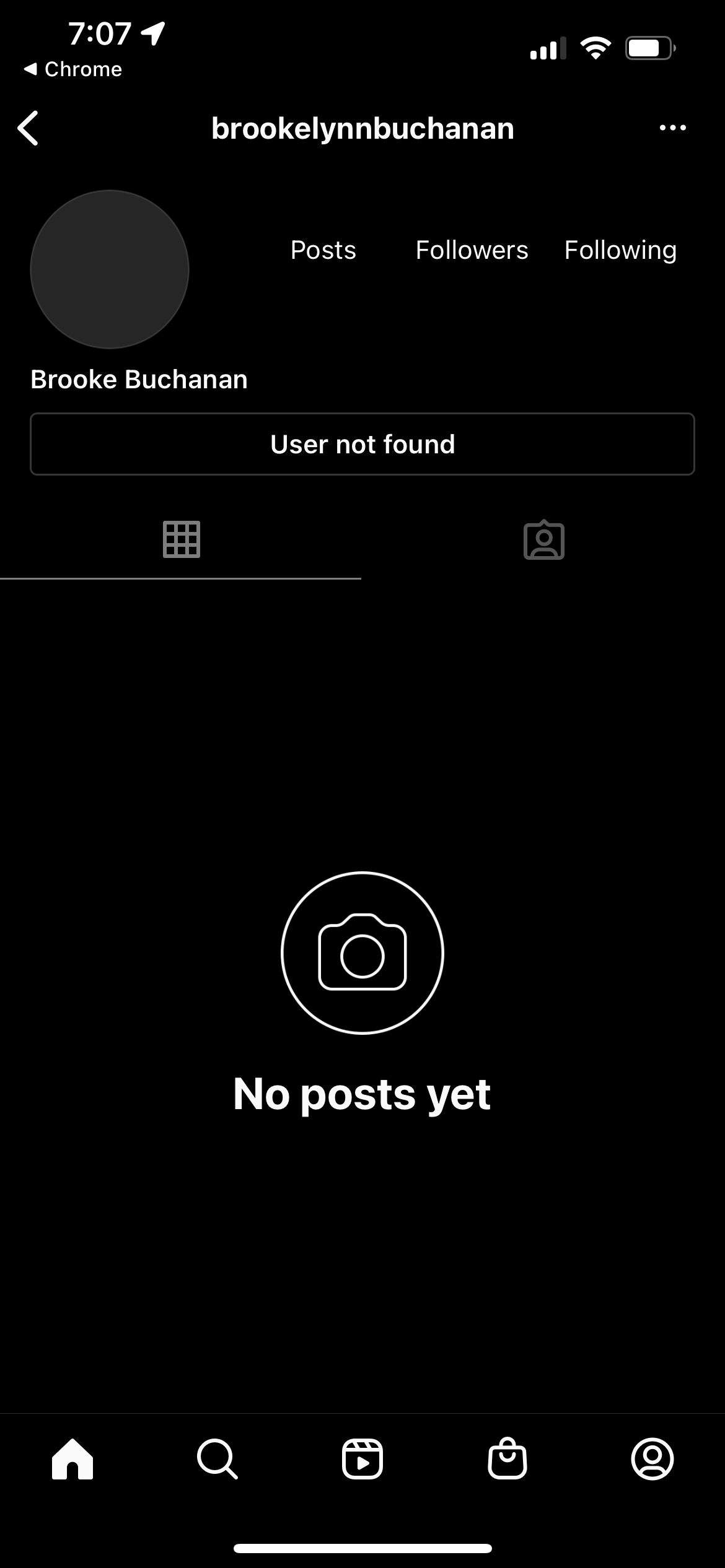Open the Reels tab
Viewport: 725px width, 1568px height.
[x=362, y=1459]
